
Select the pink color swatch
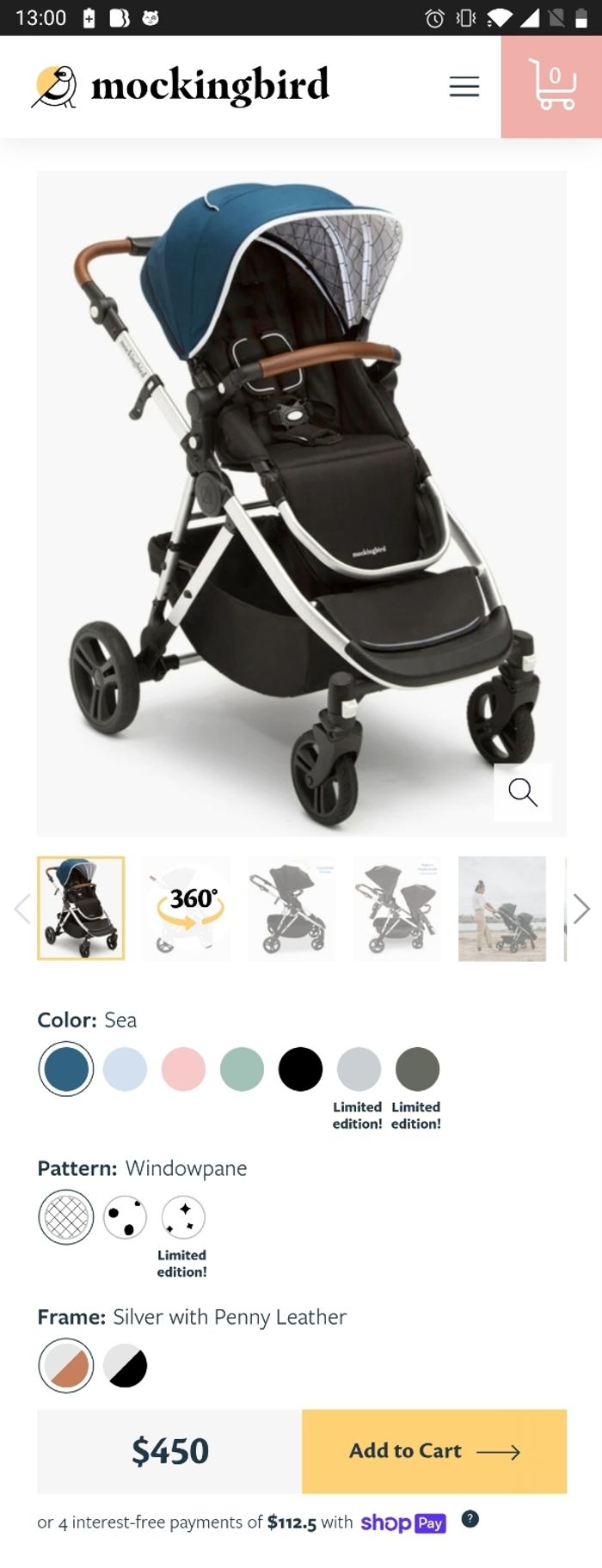[183, 1069]
